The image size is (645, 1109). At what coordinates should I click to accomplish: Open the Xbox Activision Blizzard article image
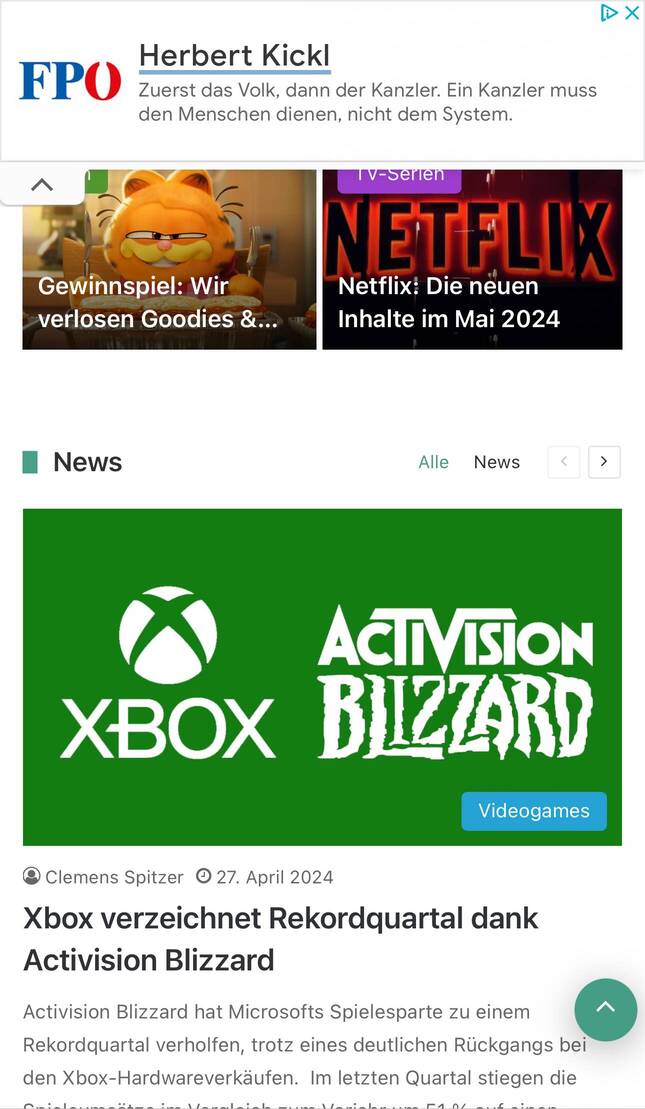pyautogui.click(x=322, y=677)
